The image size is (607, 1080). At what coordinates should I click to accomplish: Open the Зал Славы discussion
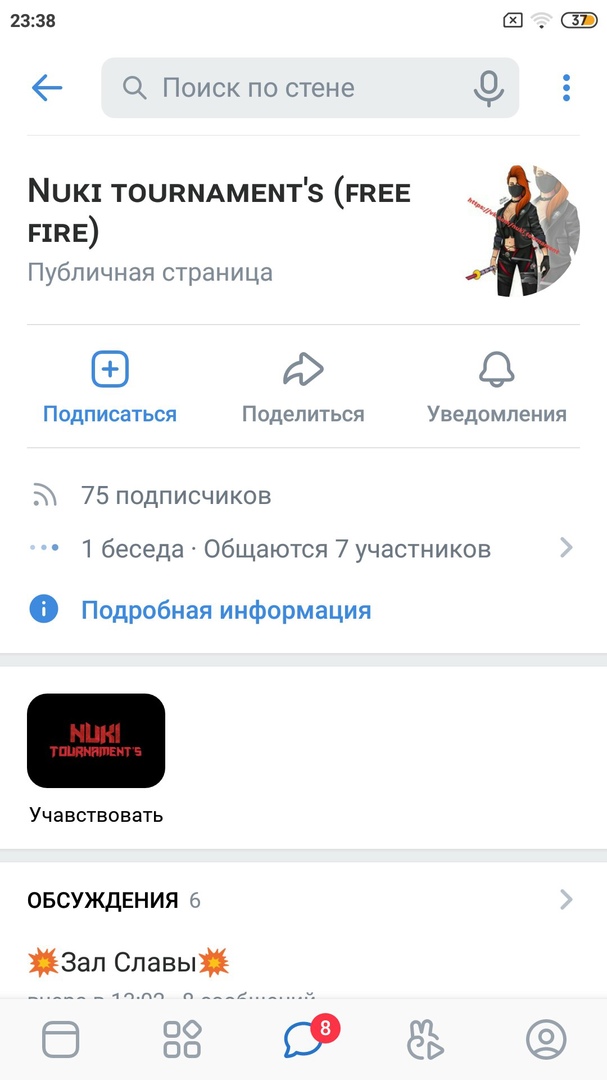(x=129, y=963)
